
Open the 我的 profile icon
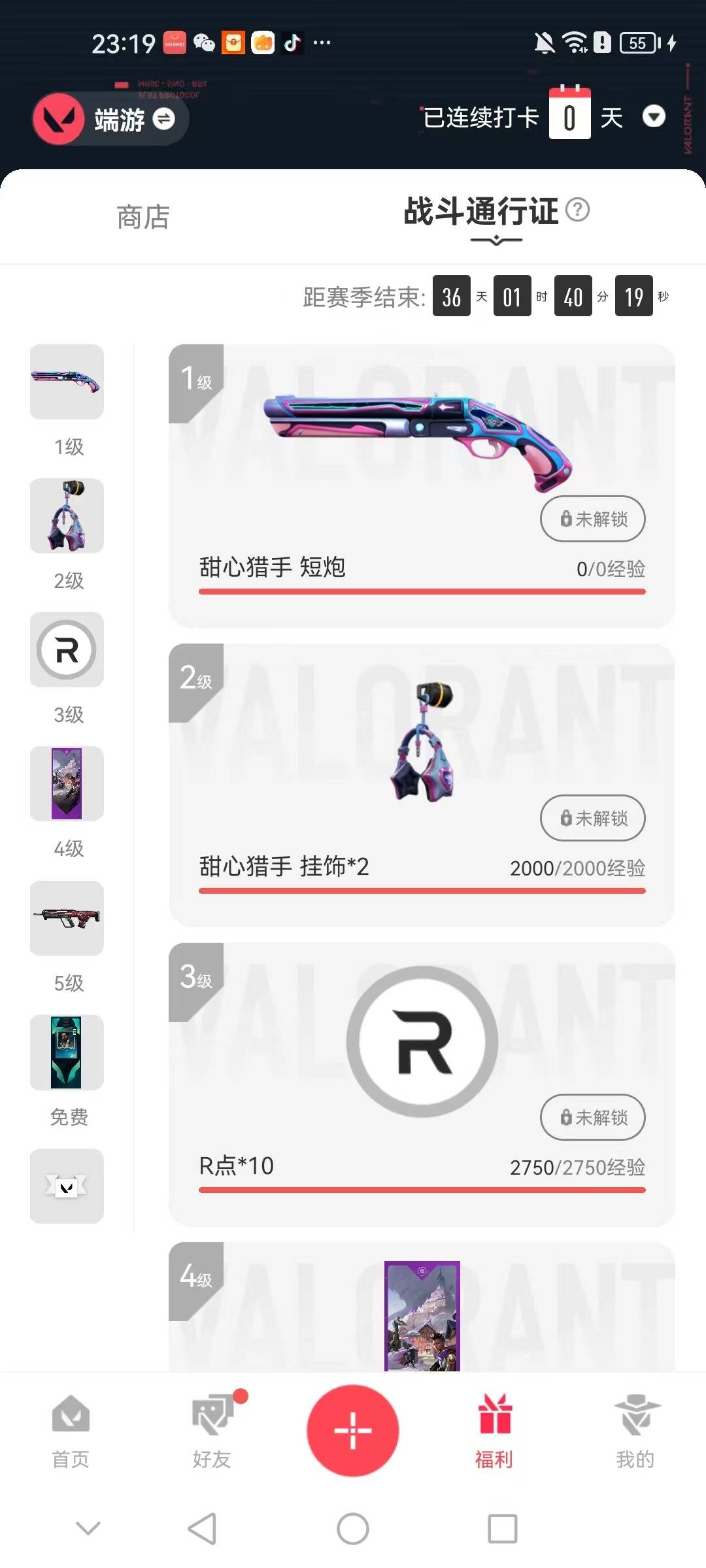[635, 1428]
